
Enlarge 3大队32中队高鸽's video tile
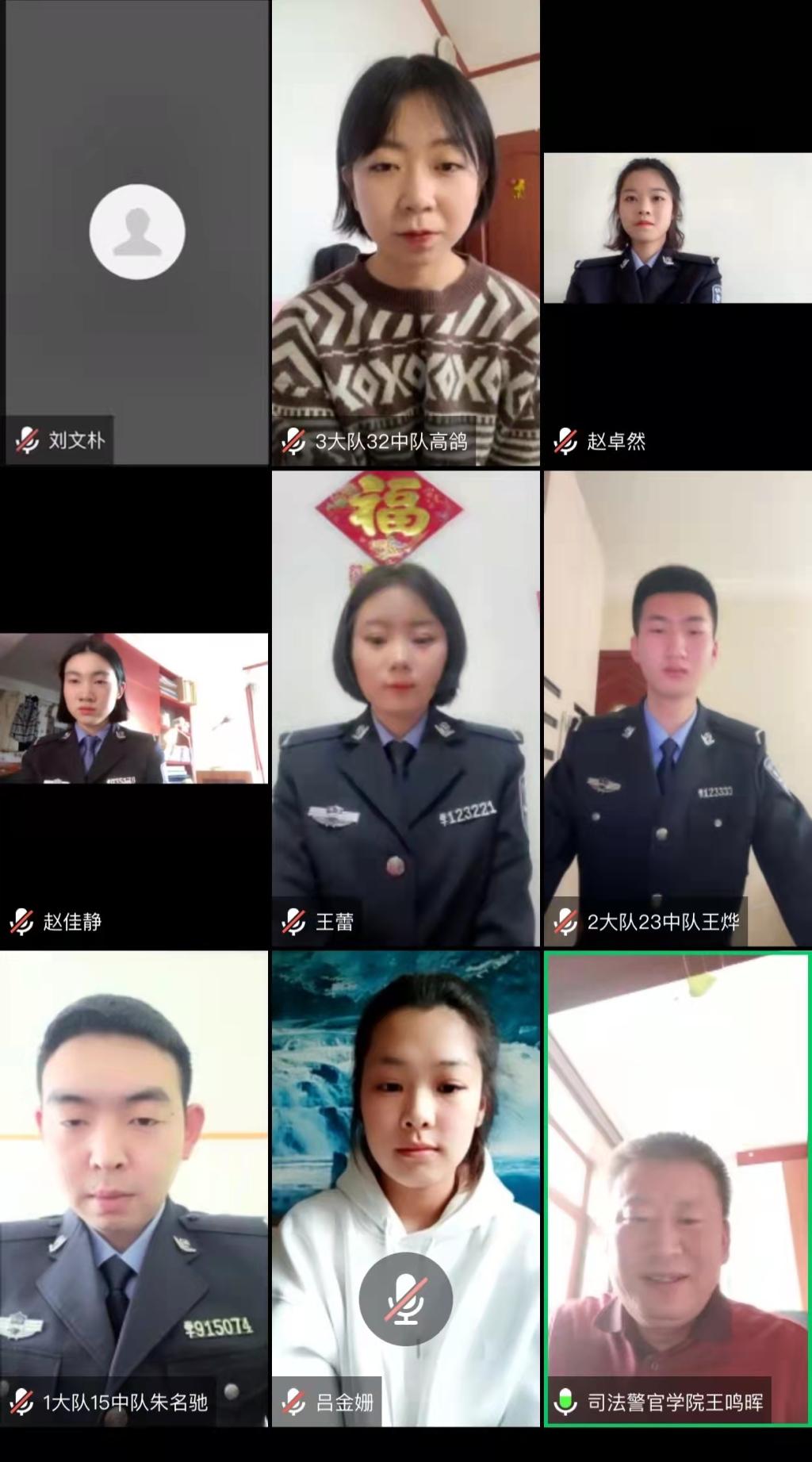[405, 232]
